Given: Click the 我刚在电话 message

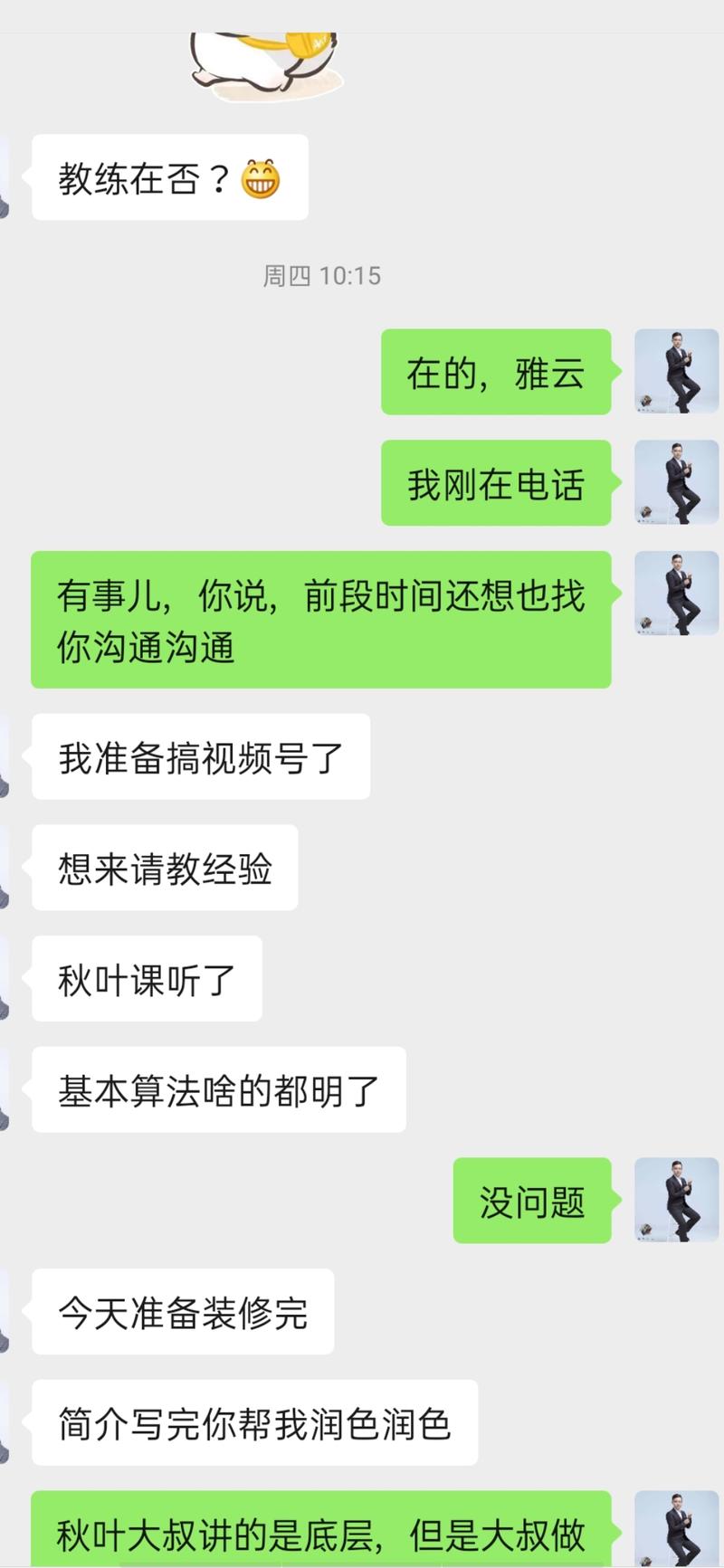Looking at the screenshot, I should (x=497, y=482).
